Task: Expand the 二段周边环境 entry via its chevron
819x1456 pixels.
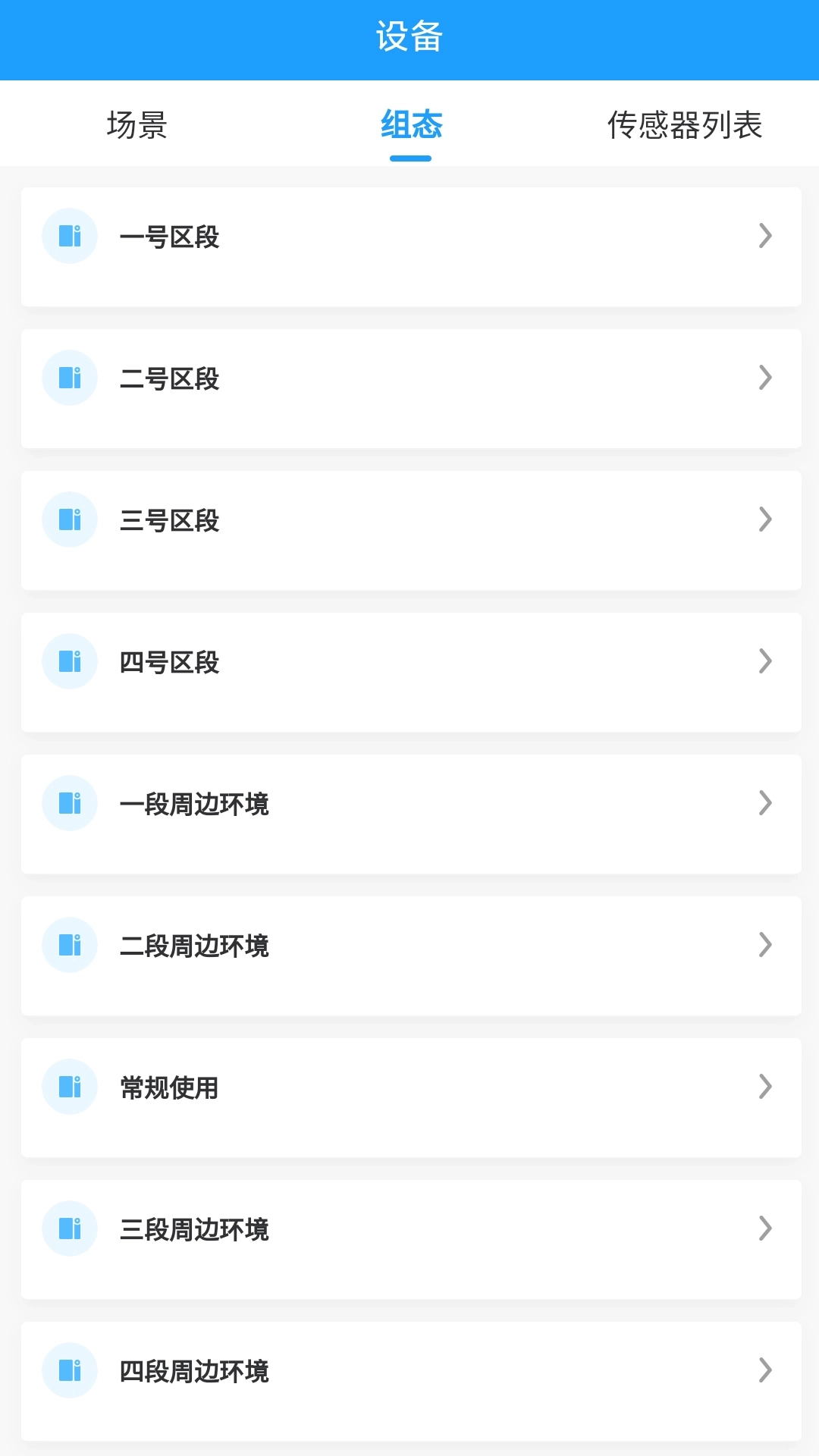Action: click(x=765, y=944)
